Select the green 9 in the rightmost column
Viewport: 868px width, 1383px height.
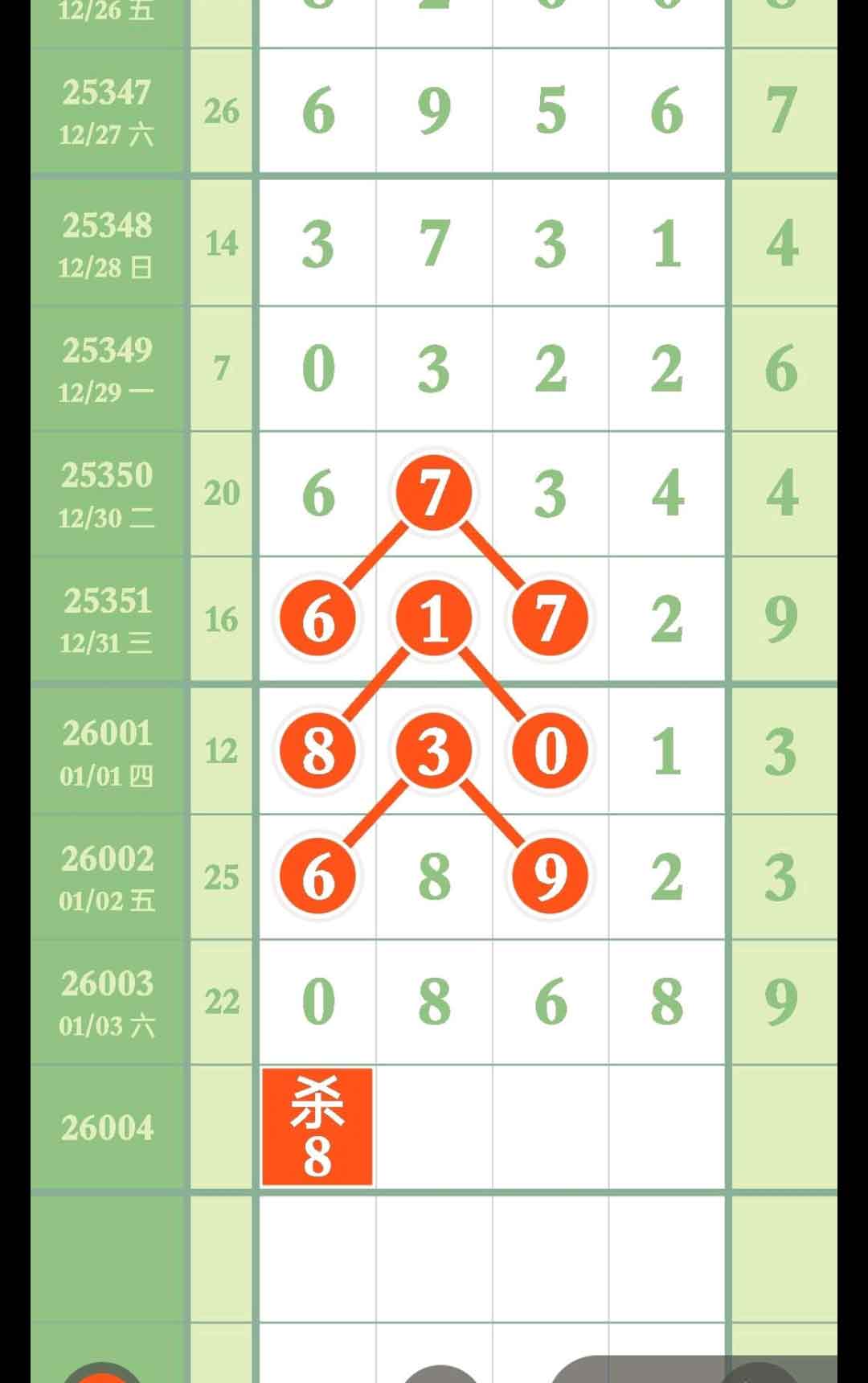pos(781,615)
